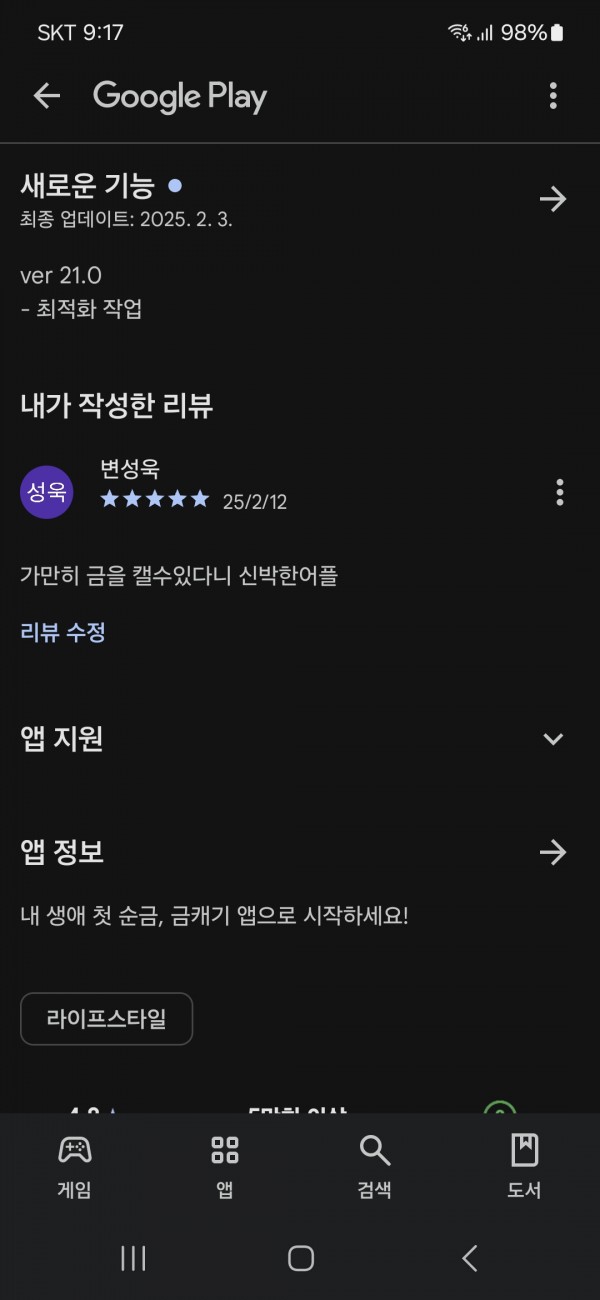Screen dimensions: 600x1300
Task: Open the 새로운 기능 details arrow
Action: tap(553, 199)
